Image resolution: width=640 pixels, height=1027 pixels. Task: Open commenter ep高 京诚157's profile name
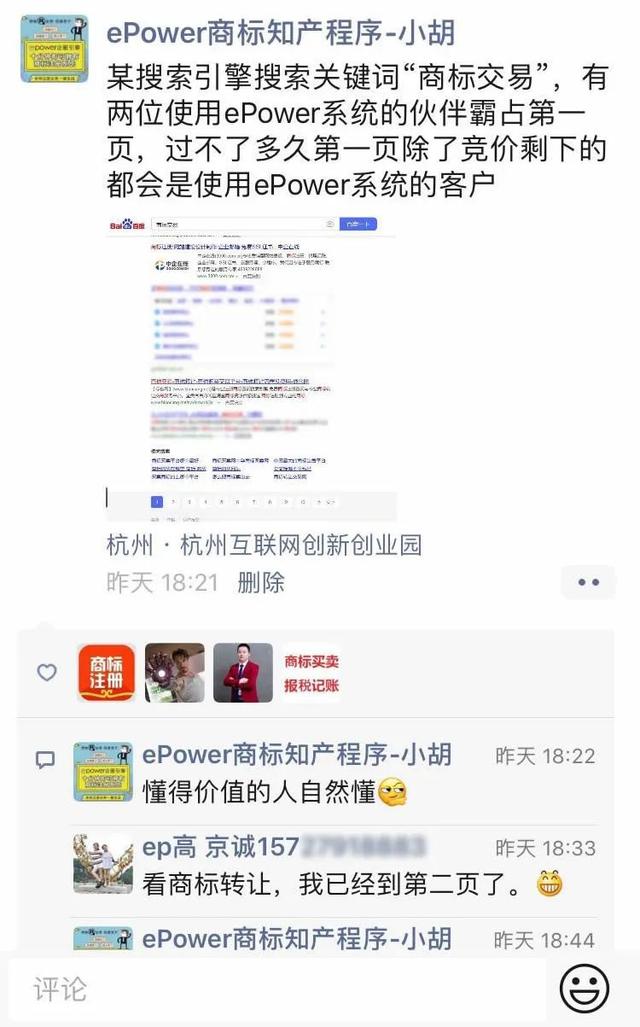coord(220,848)
